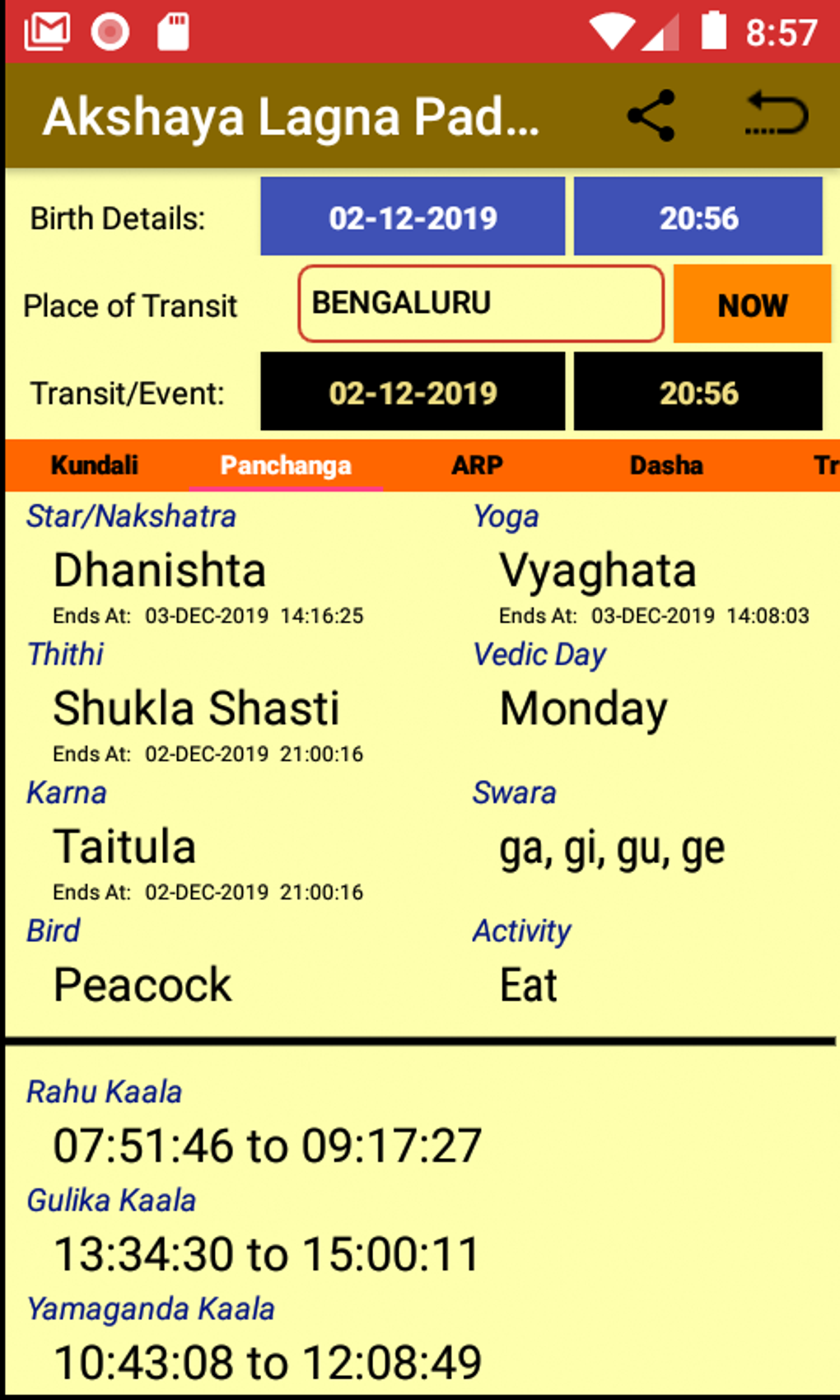Open the ARP tab
This screenshot has width=840, height=1400.
pos(477,465)
